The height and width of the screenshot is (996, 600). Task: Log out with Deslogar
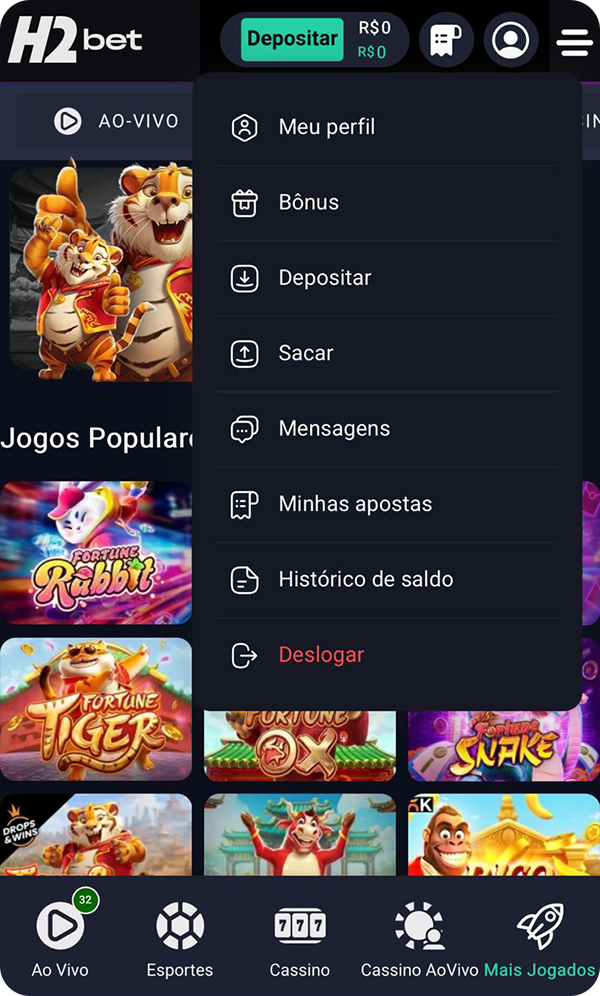point(321,655)
